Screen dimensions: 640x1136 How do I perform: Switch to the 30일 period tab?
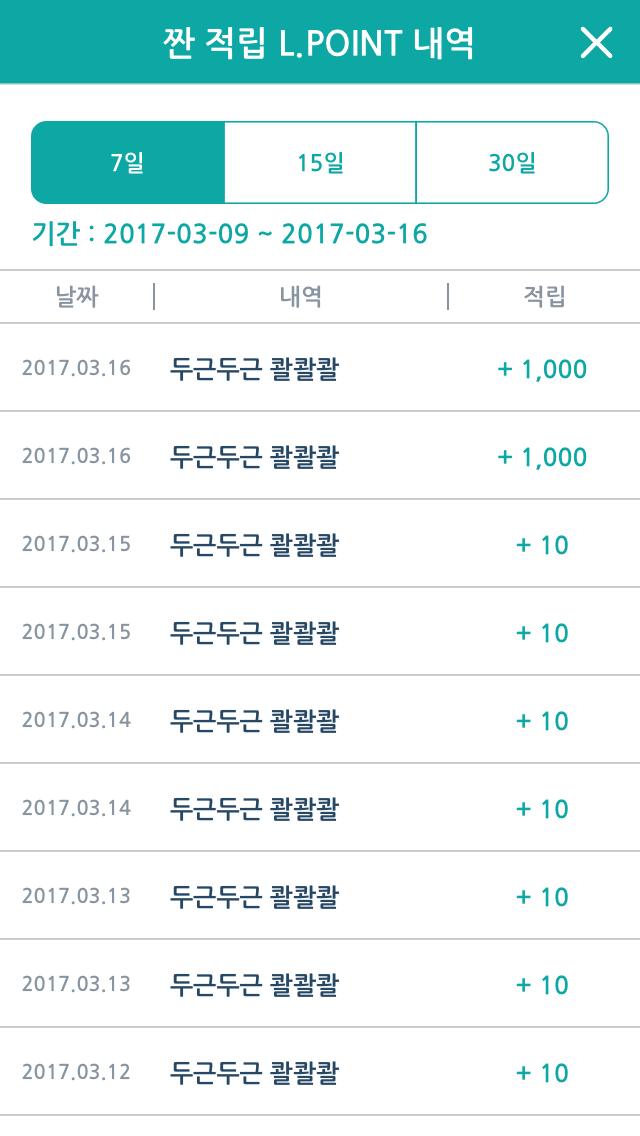point(512,163)
